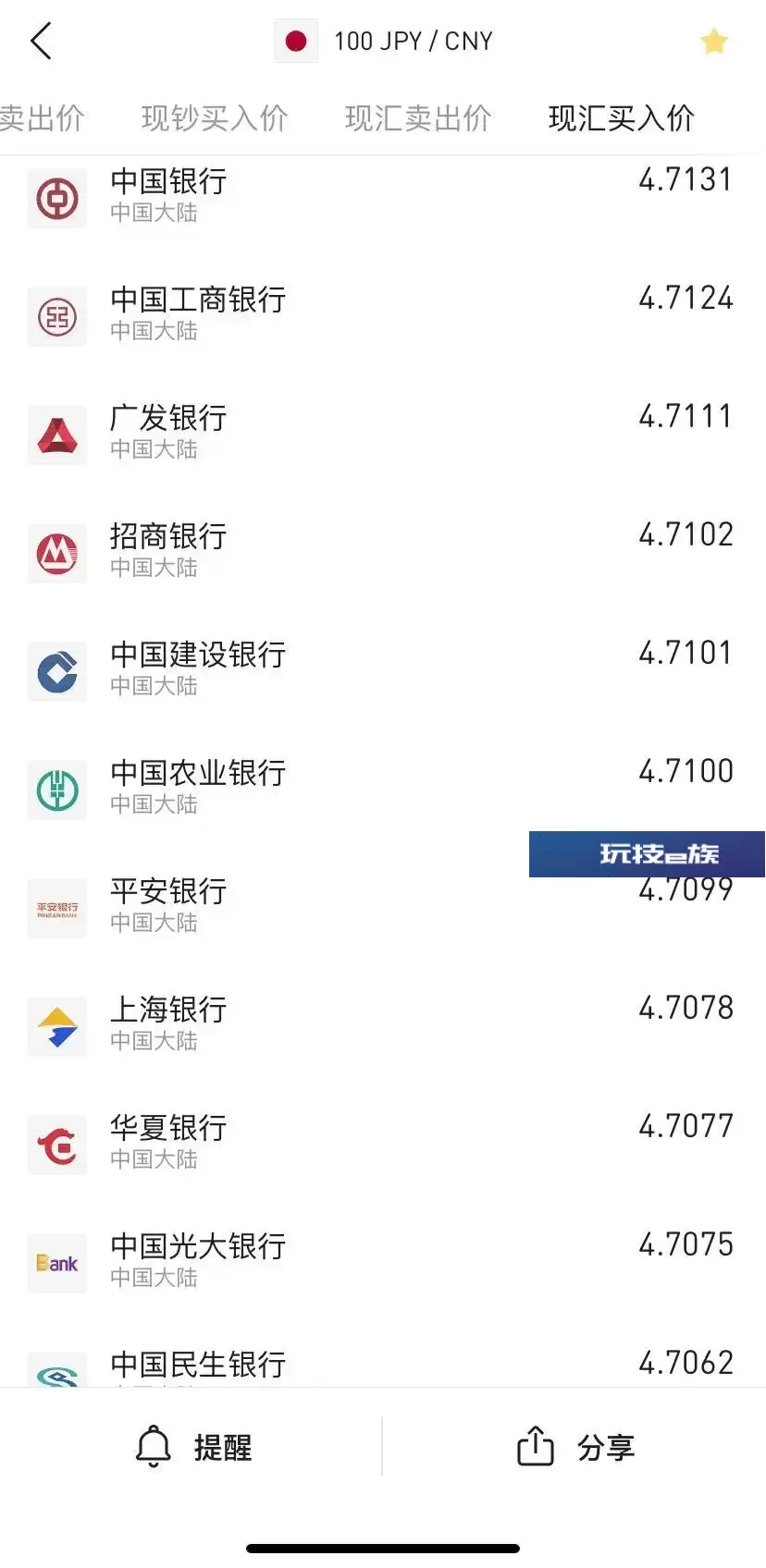Image resolution: width=766 pixels, height=1568 pixels.
Task: Open the 中国工商银行 rate row
Action: (x=383, y=316)
